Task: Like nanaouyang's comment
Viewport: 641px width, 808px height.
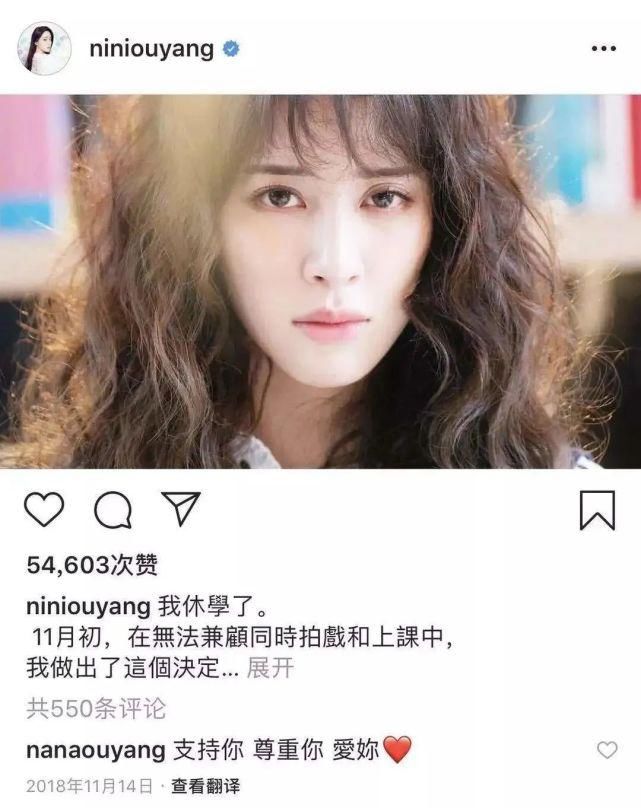Action: (x=606, y=749)
